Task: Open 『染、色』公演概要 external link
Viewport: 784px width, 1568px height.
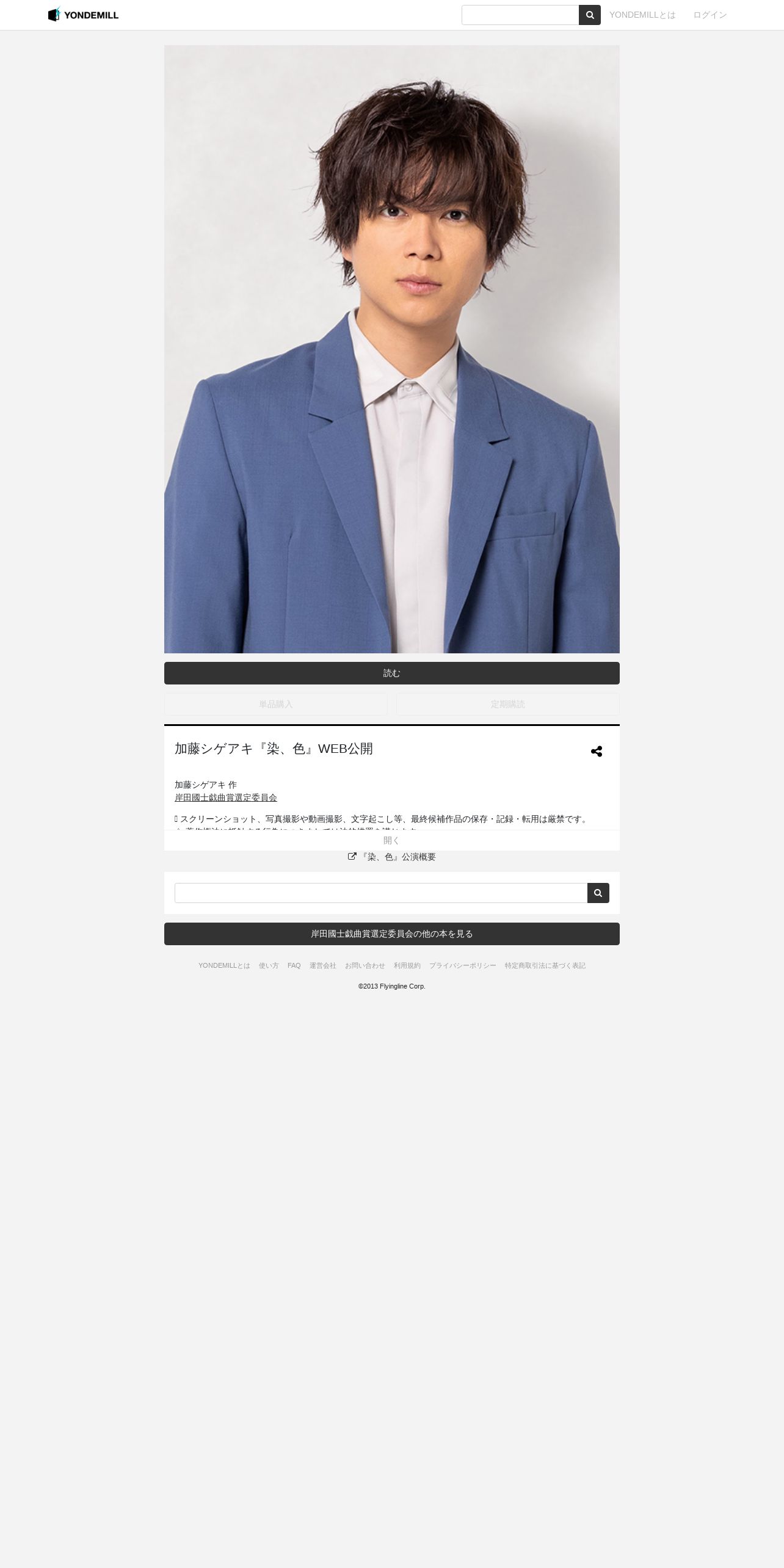Action: [392, 857]
